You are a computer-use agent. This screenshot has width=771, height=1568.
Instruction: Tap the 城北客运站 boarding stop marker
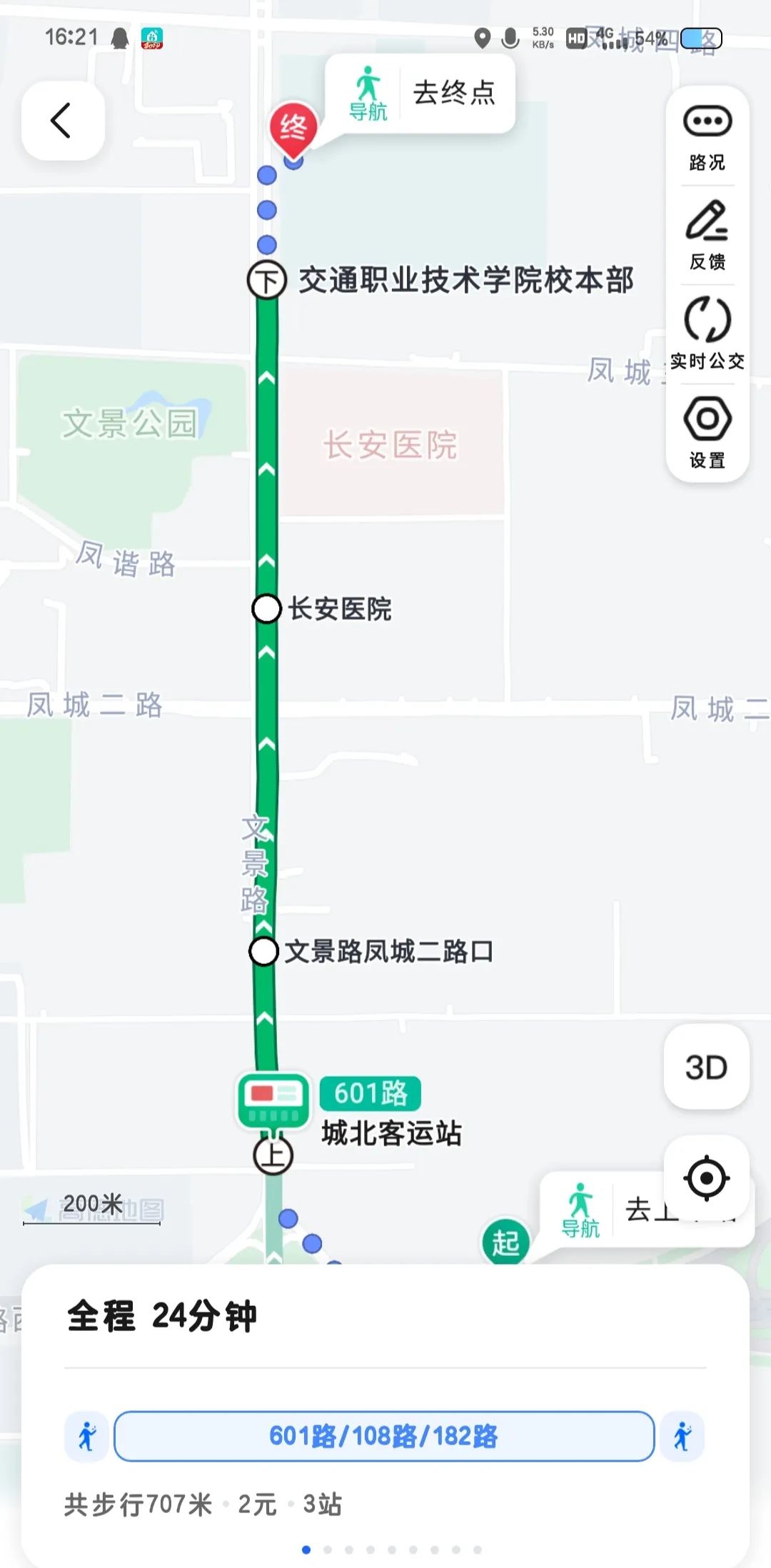tap(273, 1155)
